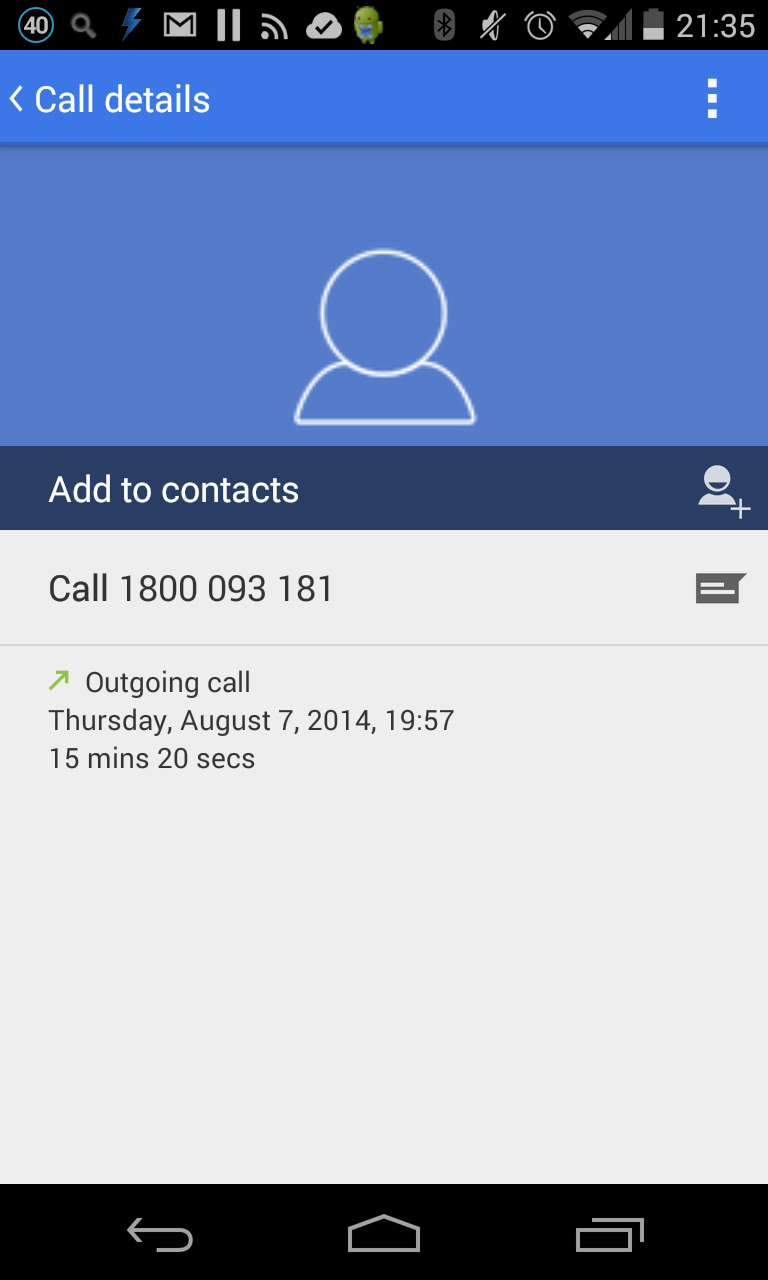Tap the system home button
The image size is (768, 1280).
(384, 1234)
